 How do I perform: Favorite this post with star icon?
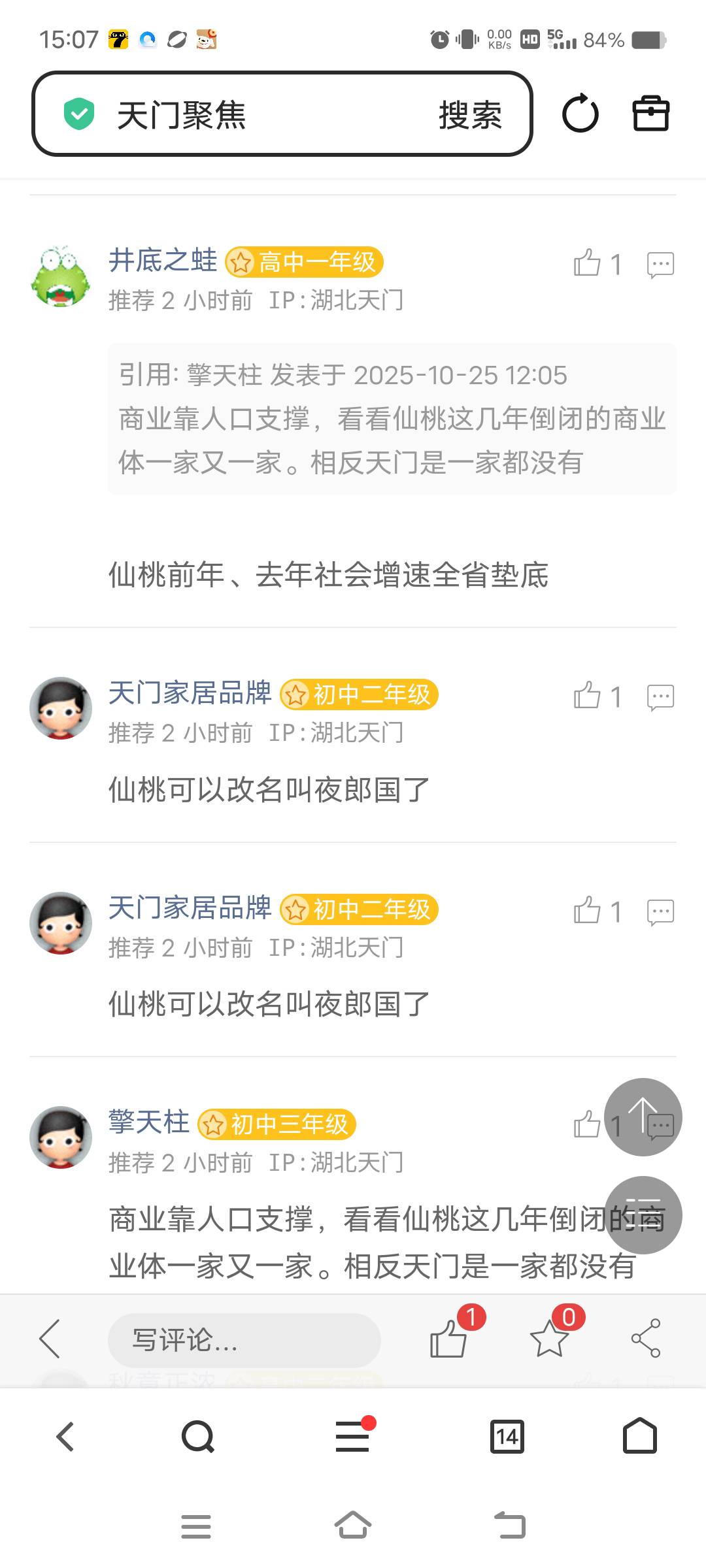pyautogui.click(x=549, y=1339)
